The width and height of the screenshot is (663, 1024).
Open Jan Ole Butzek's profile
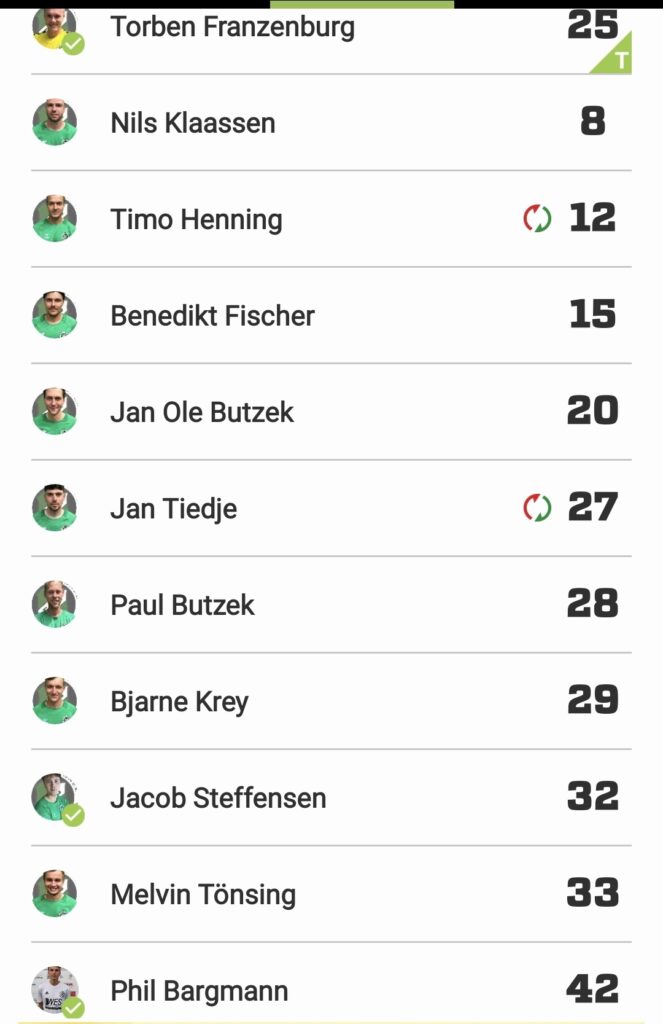point(202,412)
